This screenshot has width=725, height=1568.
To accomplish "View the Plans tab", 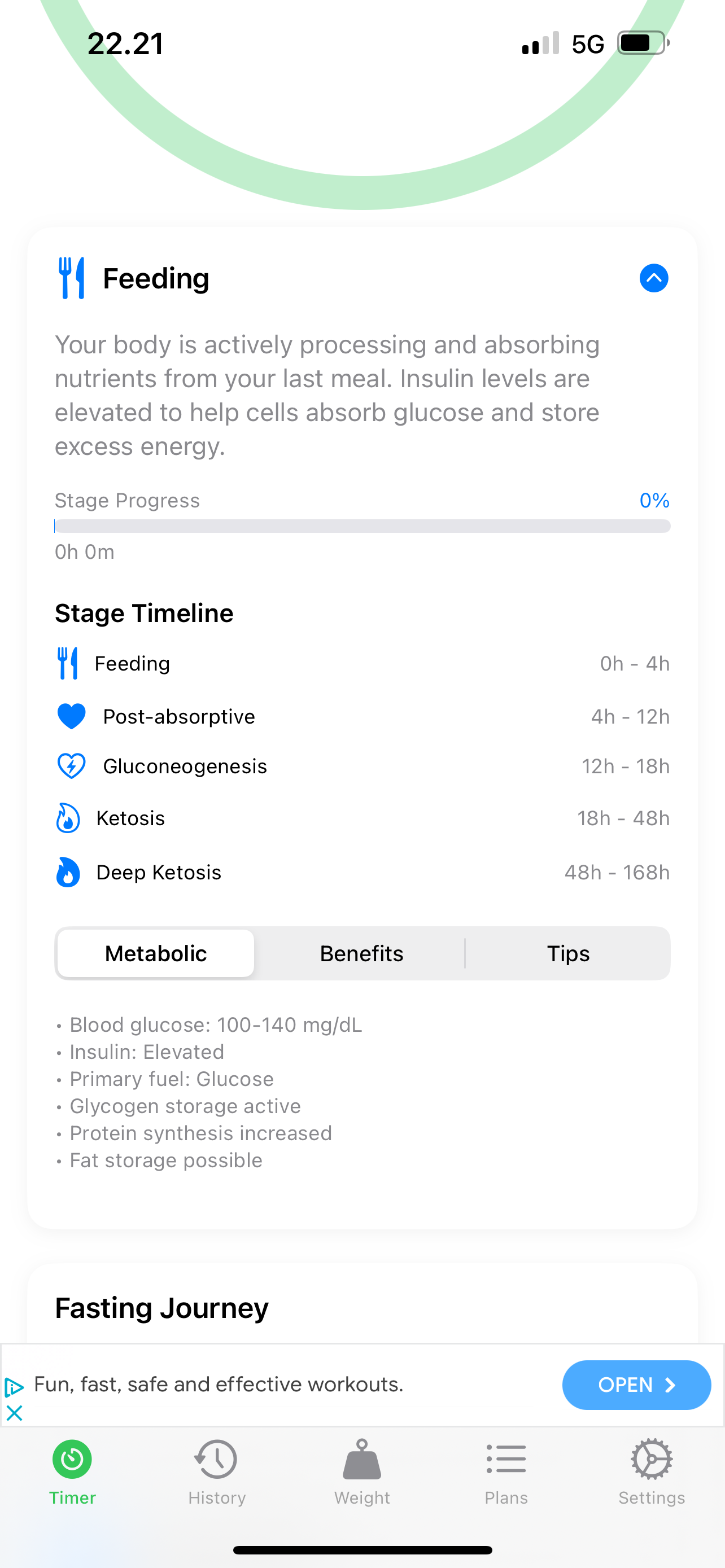I will [506, 1470].
